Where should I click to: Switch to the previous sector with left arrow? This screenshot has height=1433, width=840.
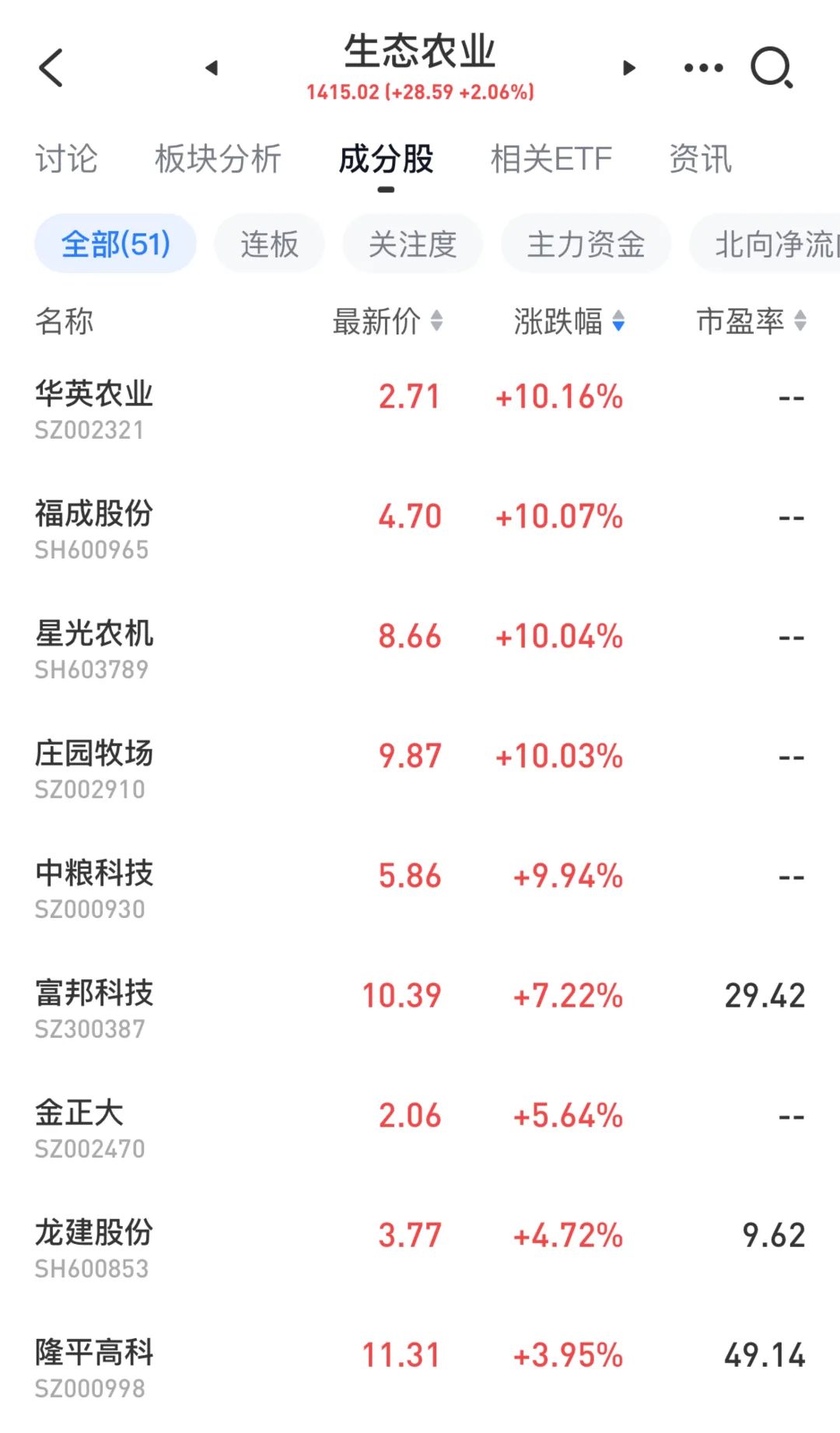point(212,68)
